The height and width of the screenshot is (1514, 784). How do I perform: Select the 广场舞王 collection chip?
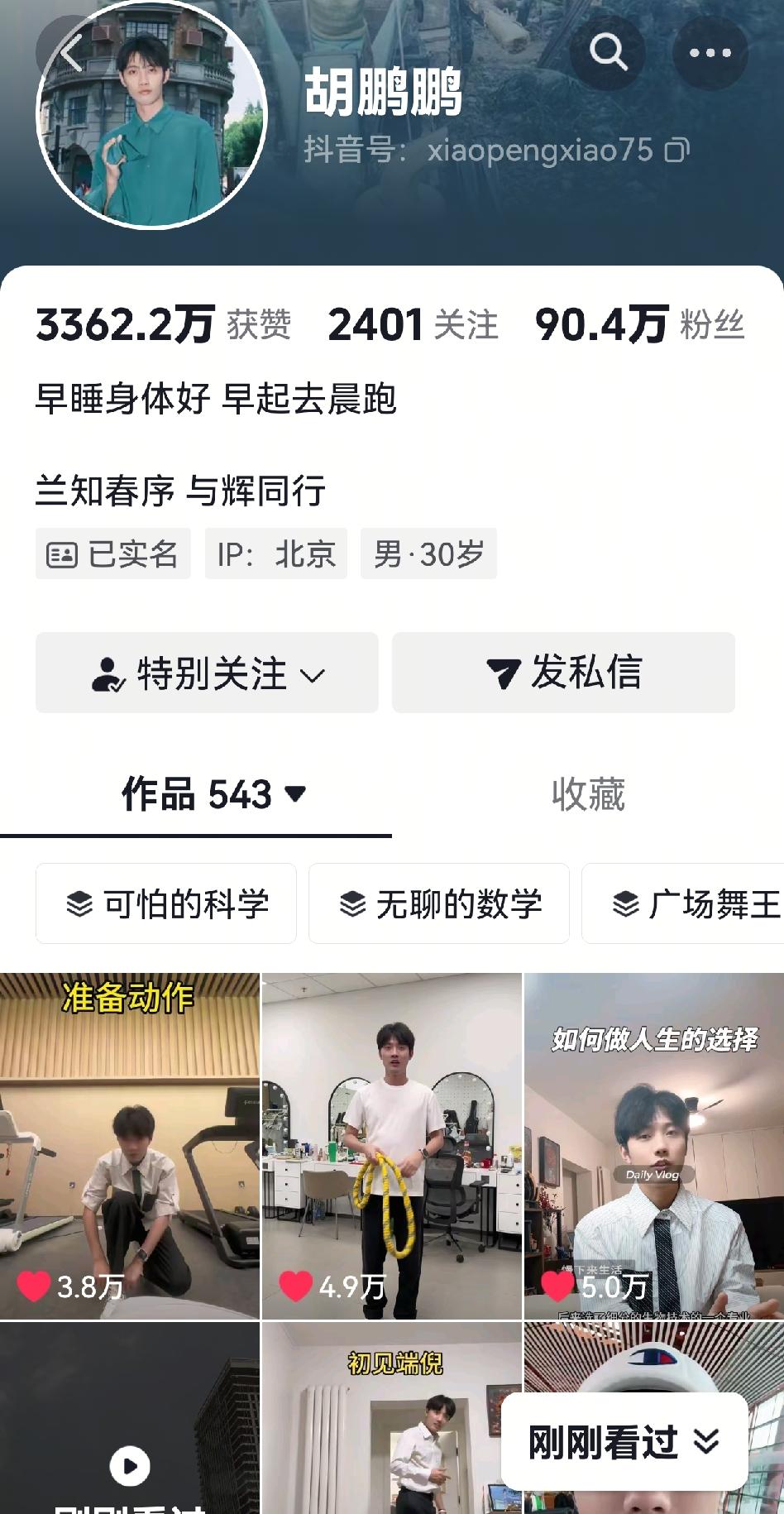[x=683, y=903]
